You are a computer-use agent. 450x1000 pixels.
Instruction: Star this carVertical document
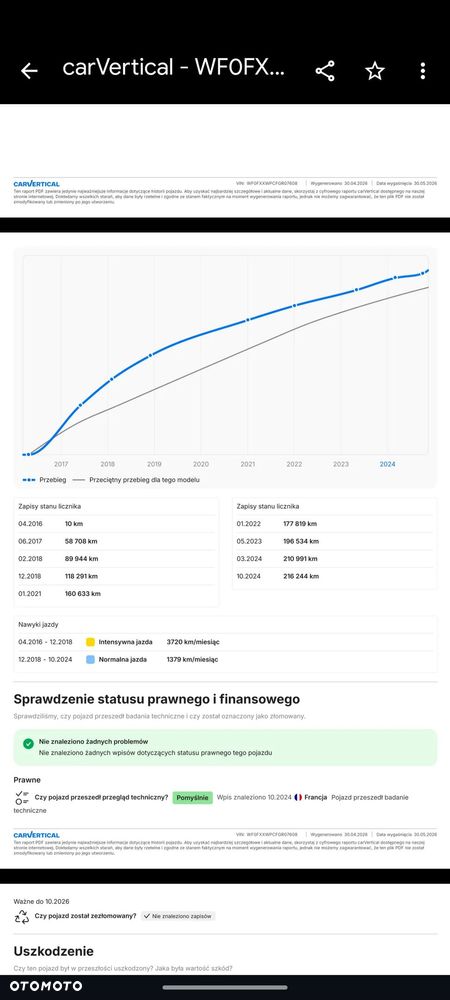click(x=375, y=71)
